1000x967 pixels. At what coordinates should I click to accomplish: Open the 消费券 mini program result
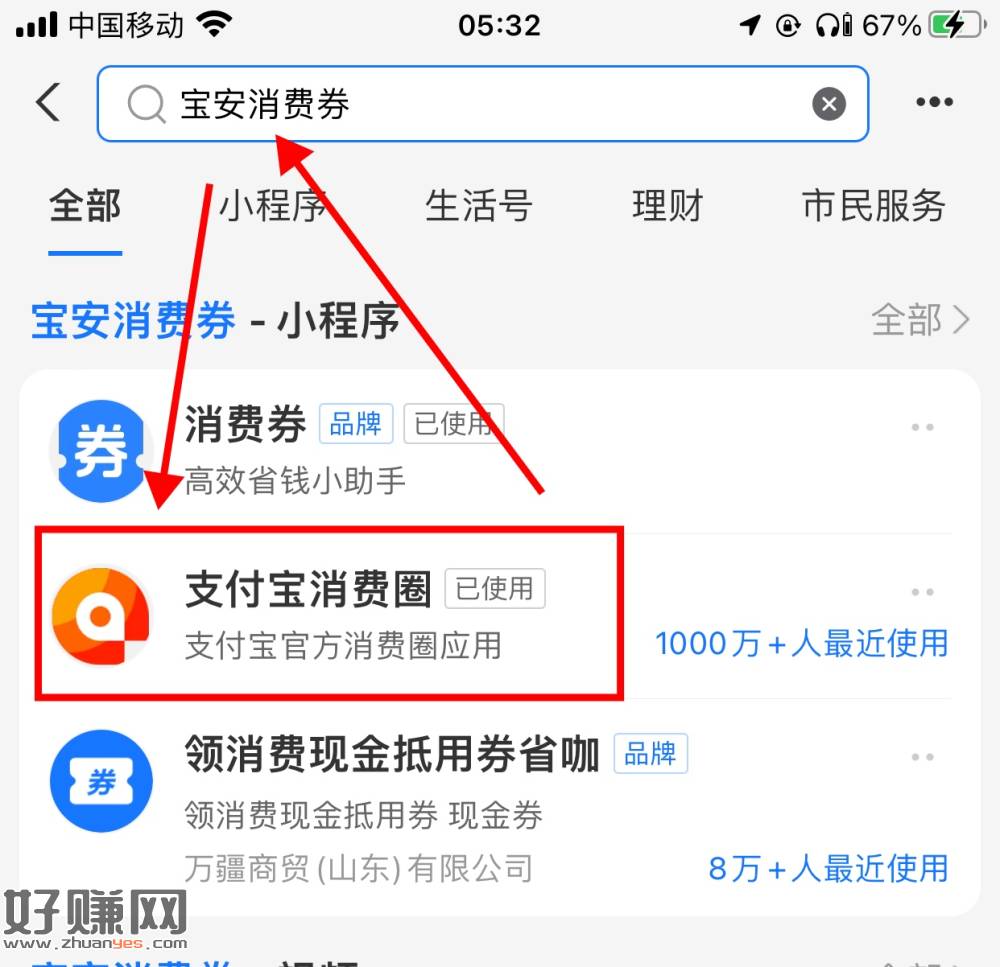coord(400,450)
